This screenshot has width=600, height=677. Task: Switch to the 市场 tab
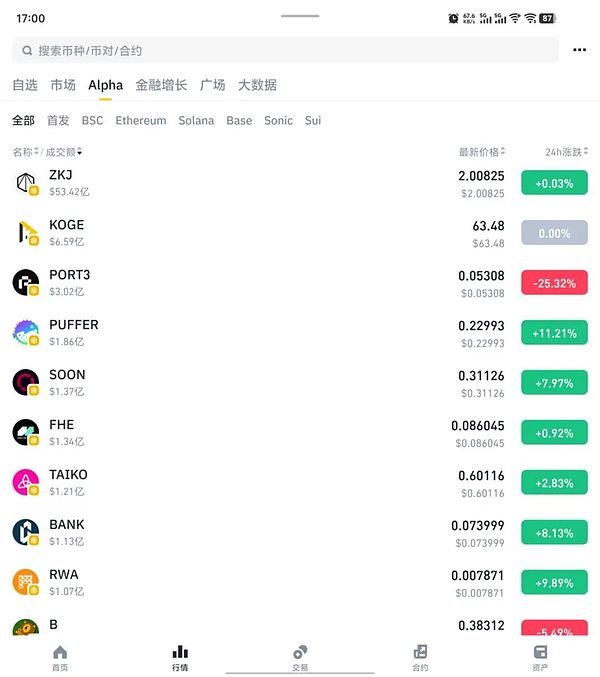[x=63, y=85]
